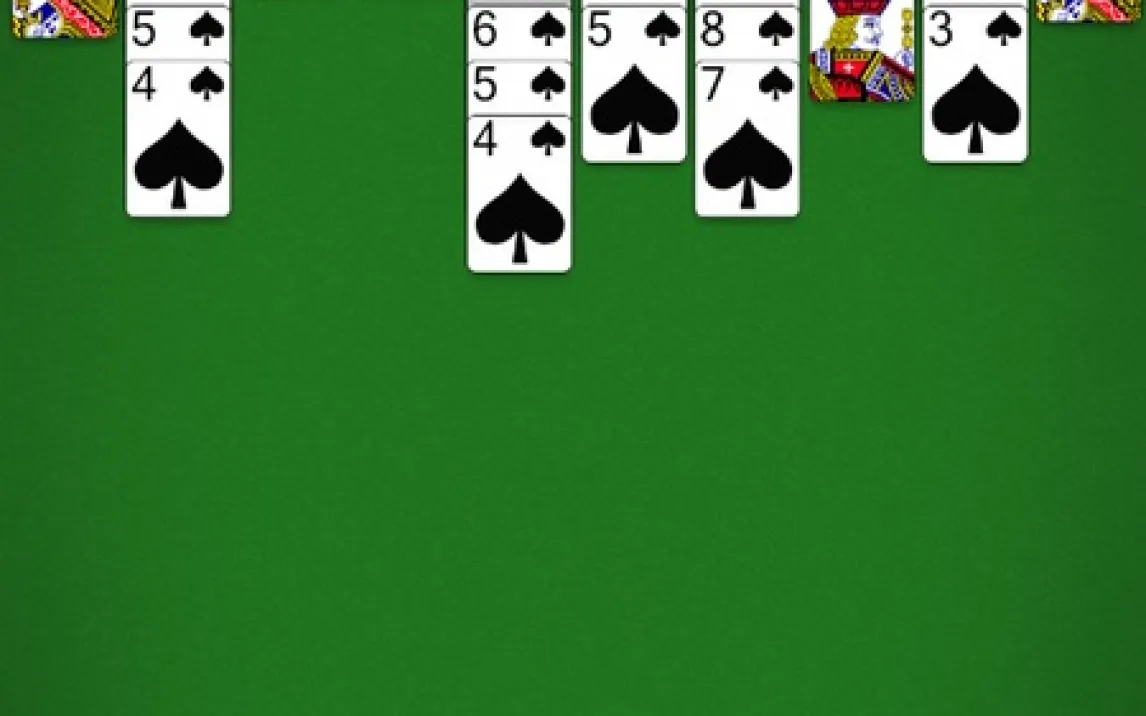Tap the 5 of spades with large spade symbol
1146x716 pixels.
[x=633, y=90]
